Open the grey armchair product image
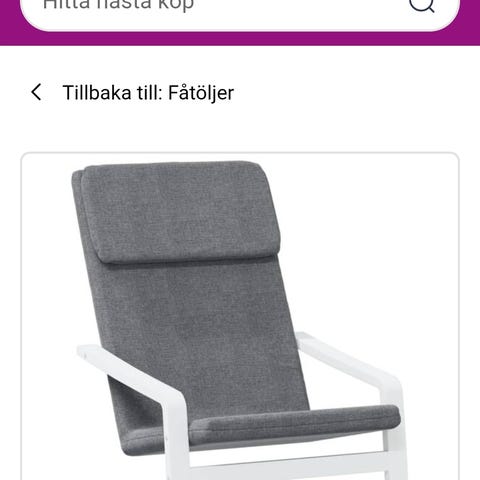 (x=240, y=317)
